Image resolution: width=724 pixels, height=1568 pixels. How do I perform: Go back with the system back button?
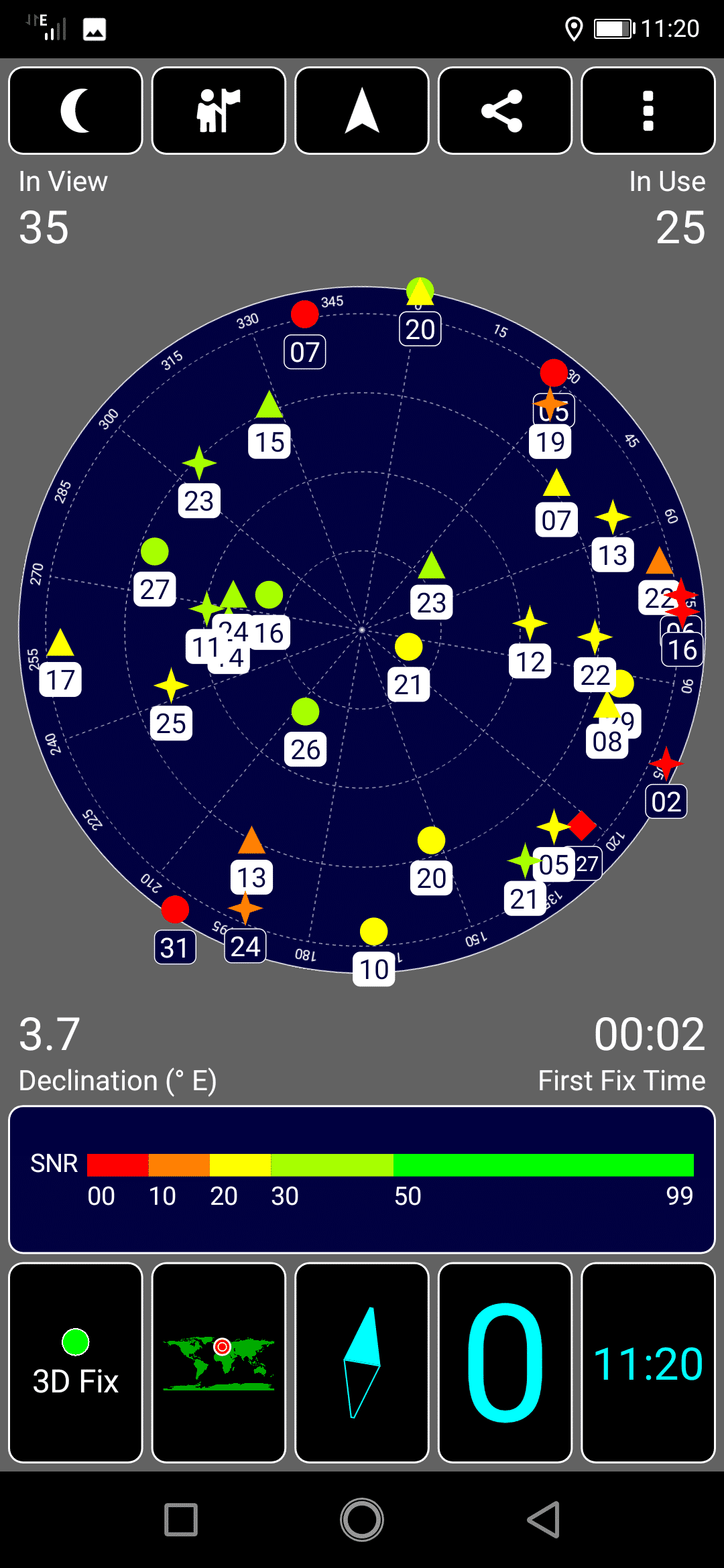[x=543, y=1520]
